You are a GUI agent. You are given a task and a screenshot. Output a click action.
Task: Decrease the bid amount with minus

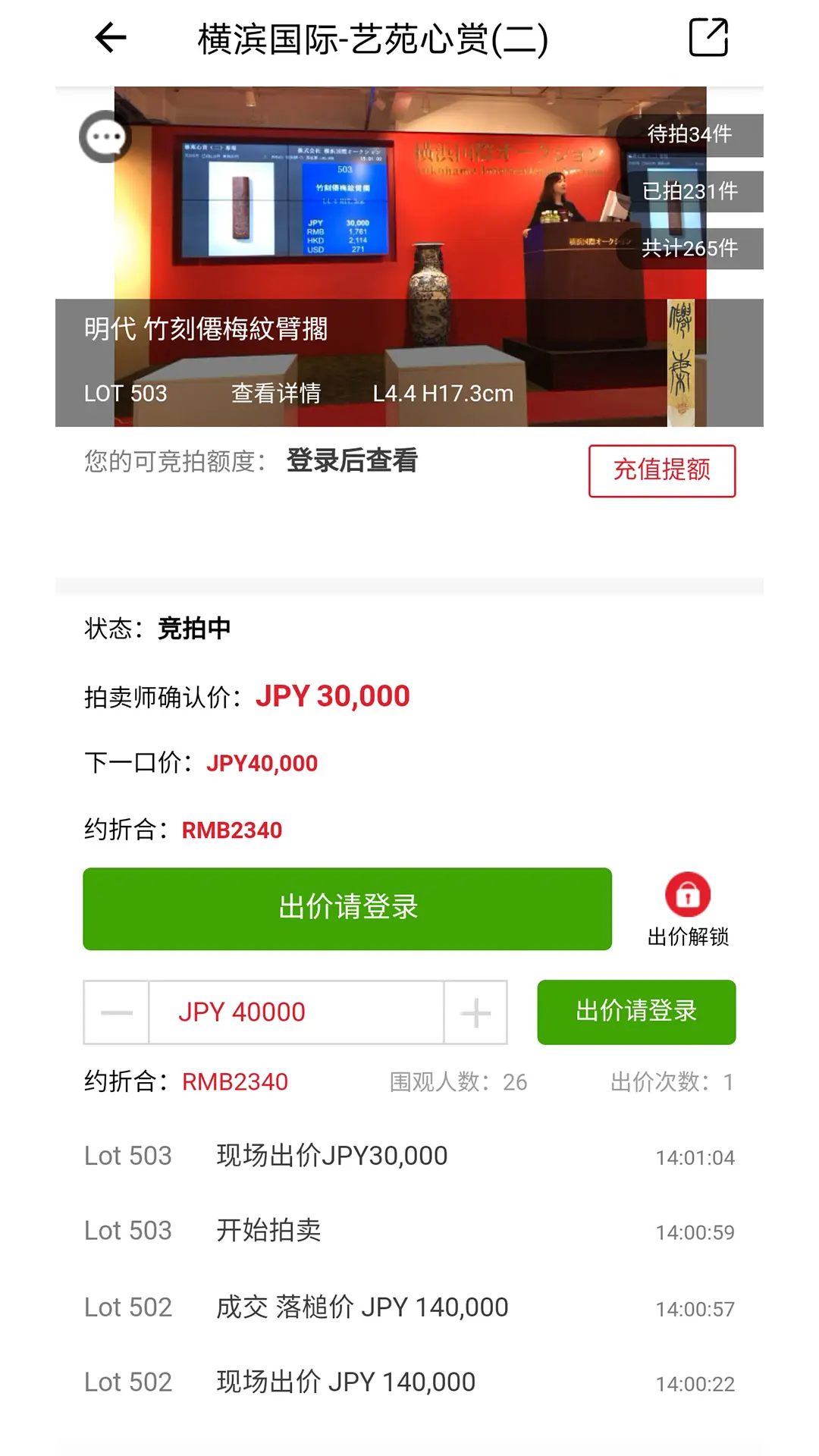tap(117, 1012)
